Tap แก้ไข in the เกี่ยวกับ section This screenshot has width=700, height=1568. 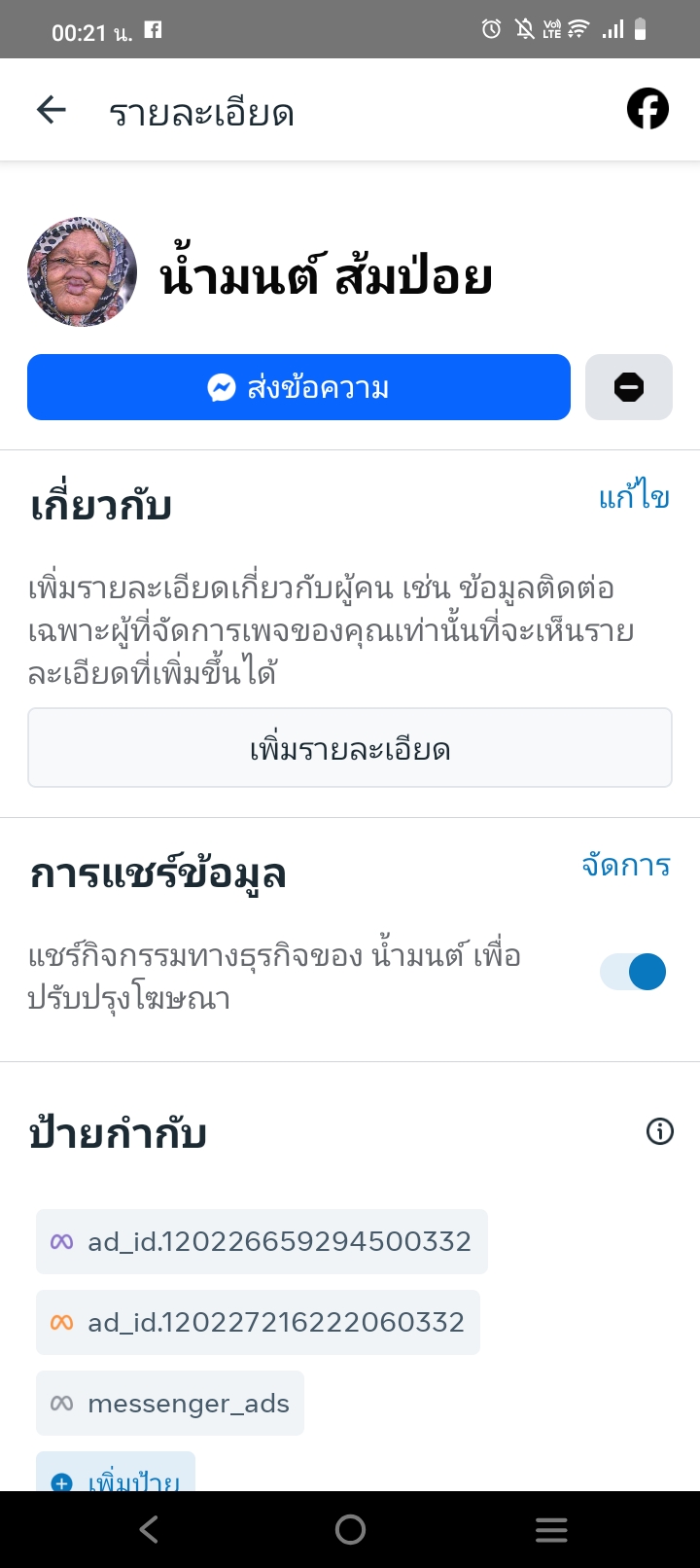click(x=634, y=498)
